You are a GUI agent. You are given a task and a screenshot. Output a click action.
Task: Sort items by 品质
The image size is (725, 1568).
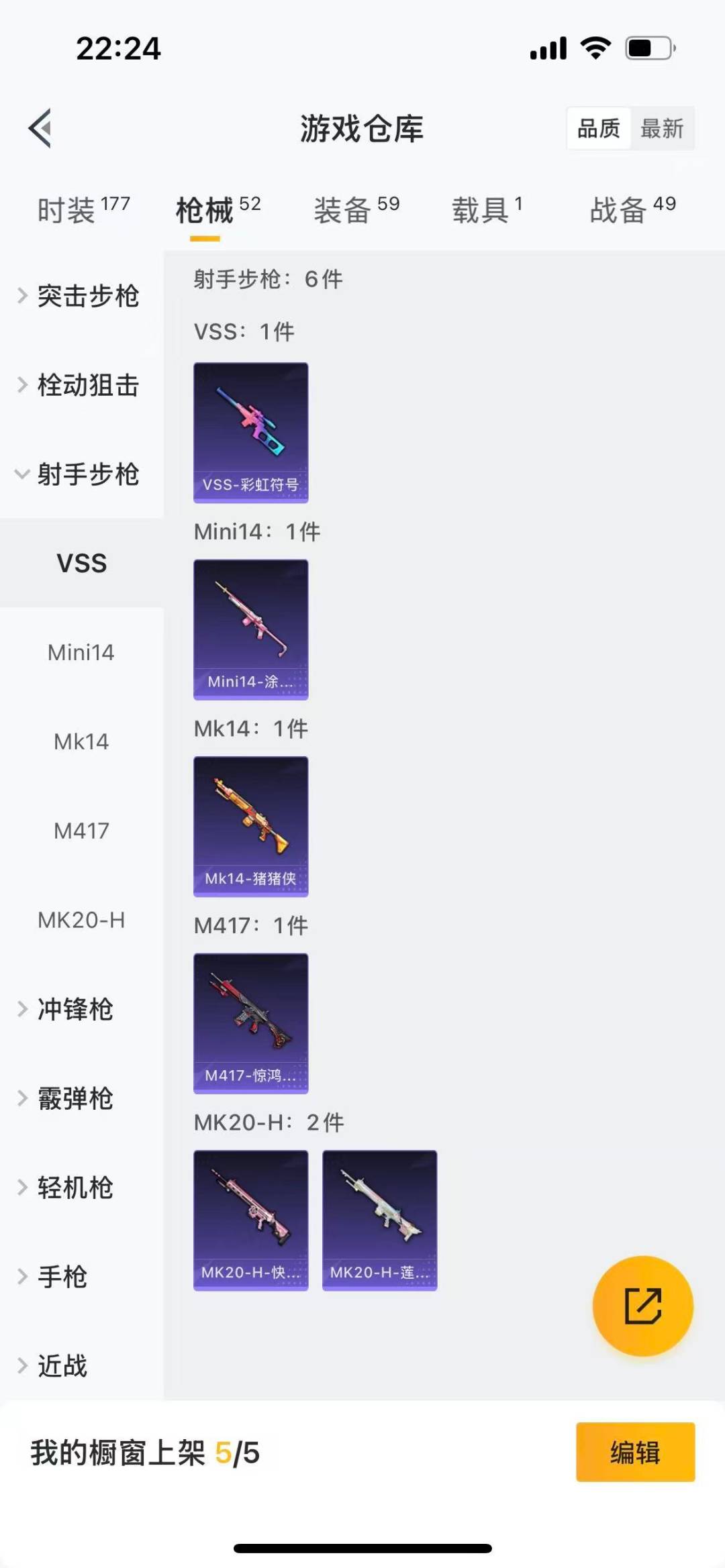coord(599,128)
